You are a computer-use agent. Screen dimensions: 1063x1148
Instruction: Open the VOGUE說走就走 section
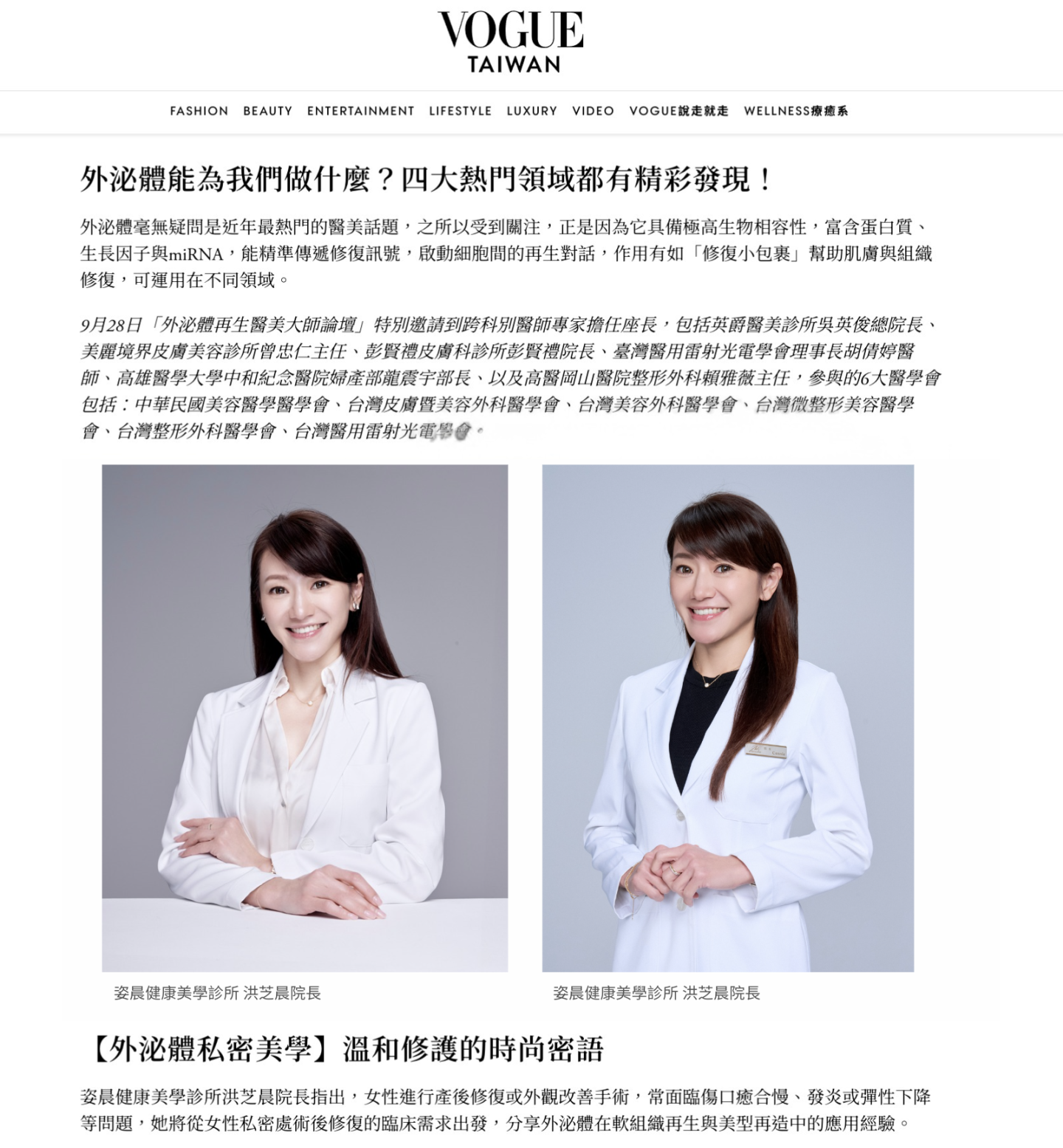click(678, 111)
